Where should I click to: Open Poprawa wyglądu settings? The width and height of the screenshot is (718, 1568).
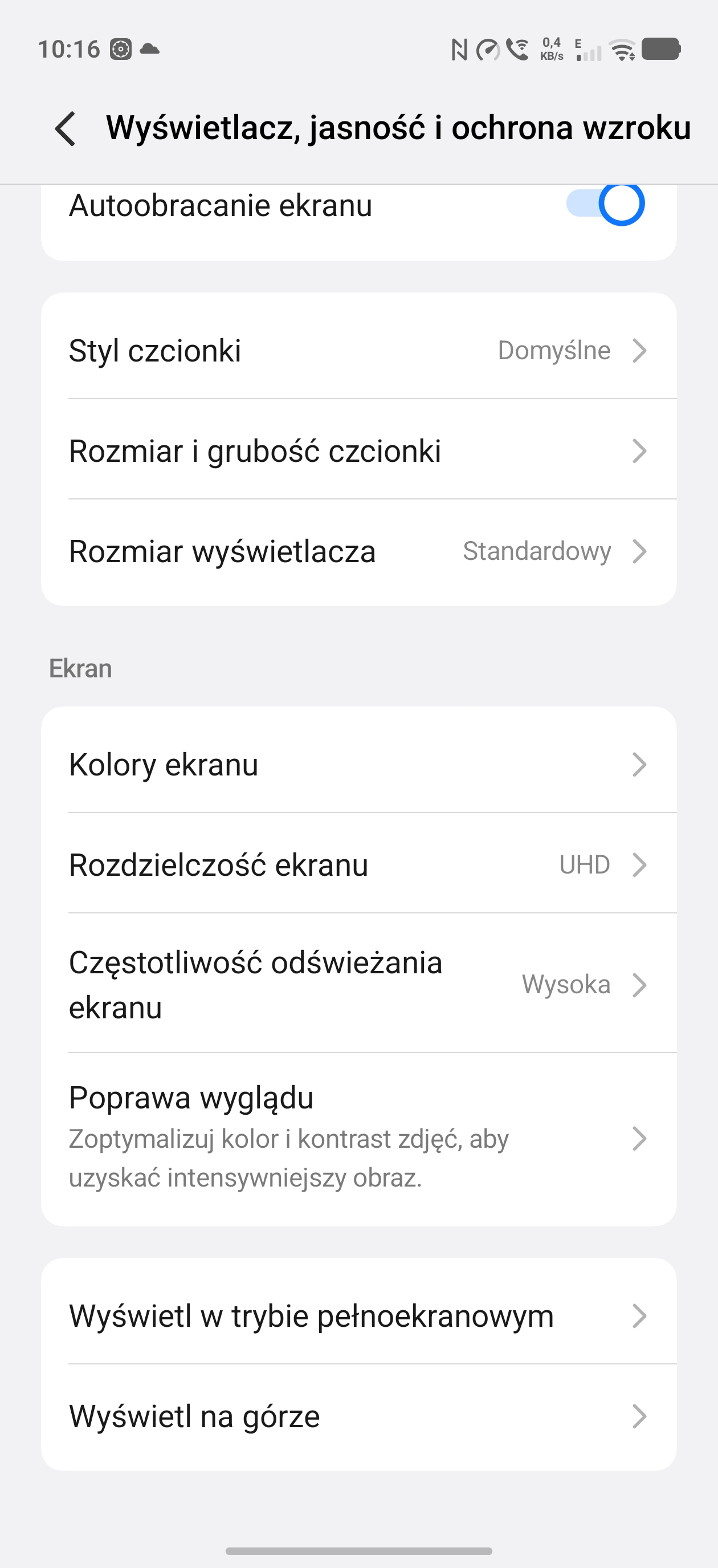(x=358, y=1138)
